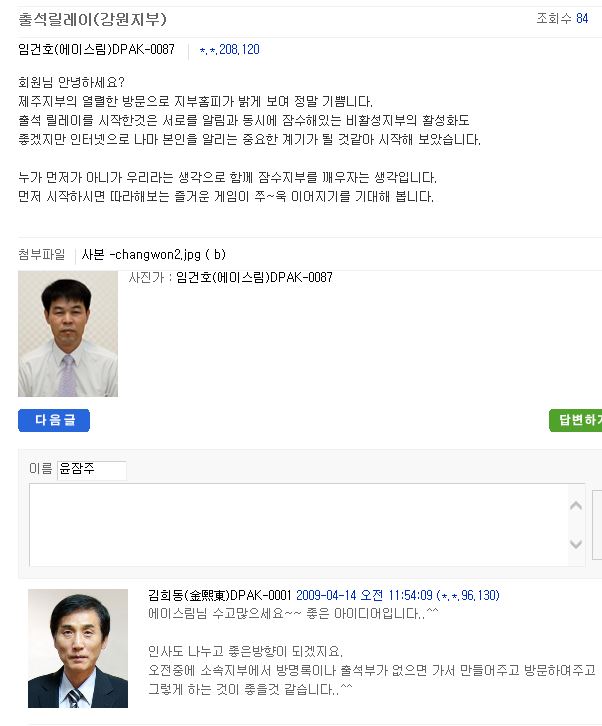Tap the 이름 name input field
602x726 pixels.
[92, 470]
